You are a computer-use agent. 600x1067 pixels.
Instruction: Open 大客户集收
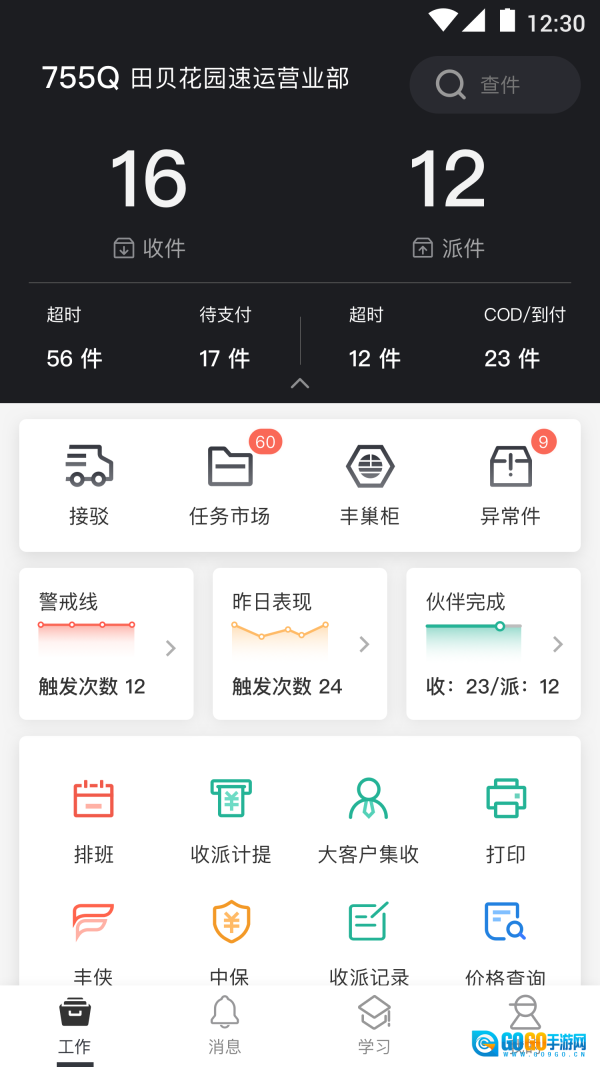click(x=368, y=820)
